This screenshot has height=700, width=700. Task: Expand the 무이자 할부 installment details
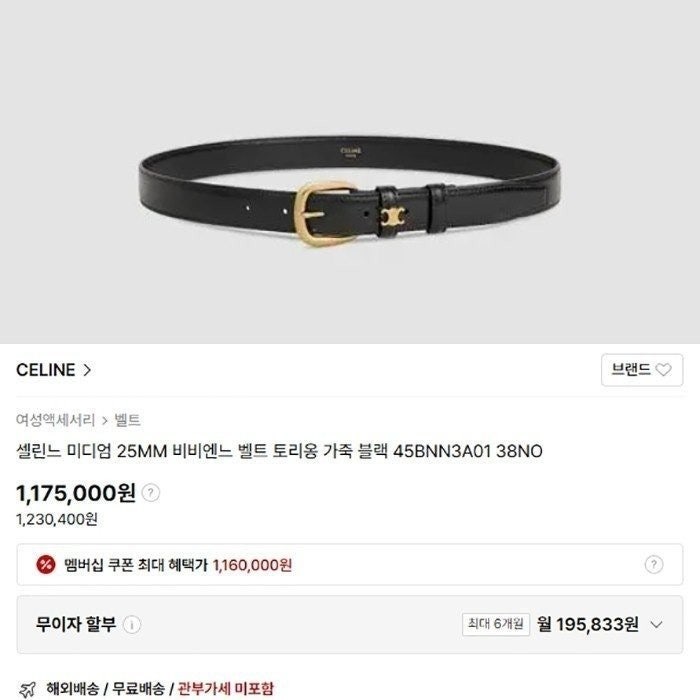pyautogui.click(x=657, y=625)
